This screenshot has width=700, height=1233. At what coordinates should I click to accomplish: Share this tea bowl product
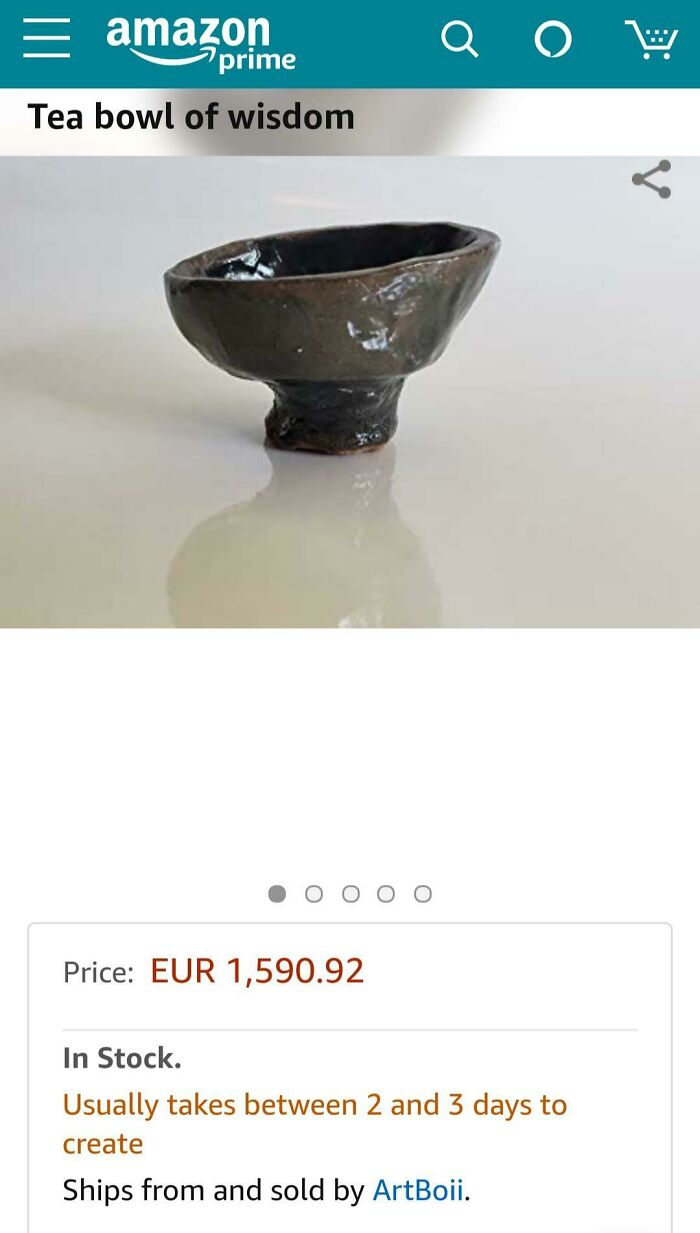pos(651,180)
